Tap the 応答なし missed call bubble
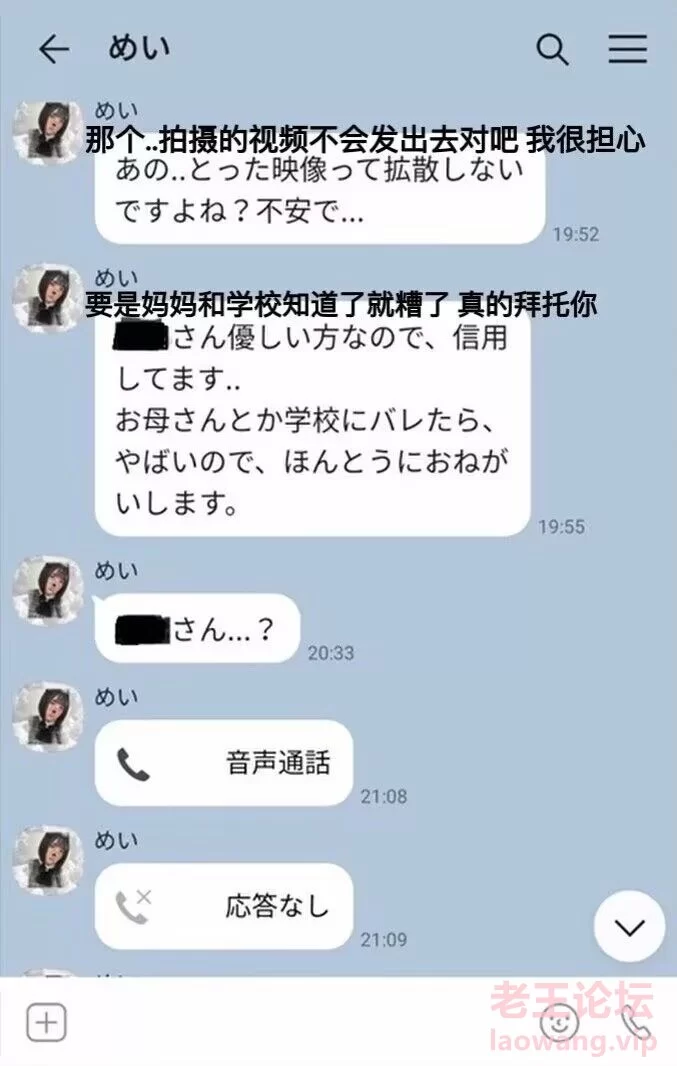 224,907
